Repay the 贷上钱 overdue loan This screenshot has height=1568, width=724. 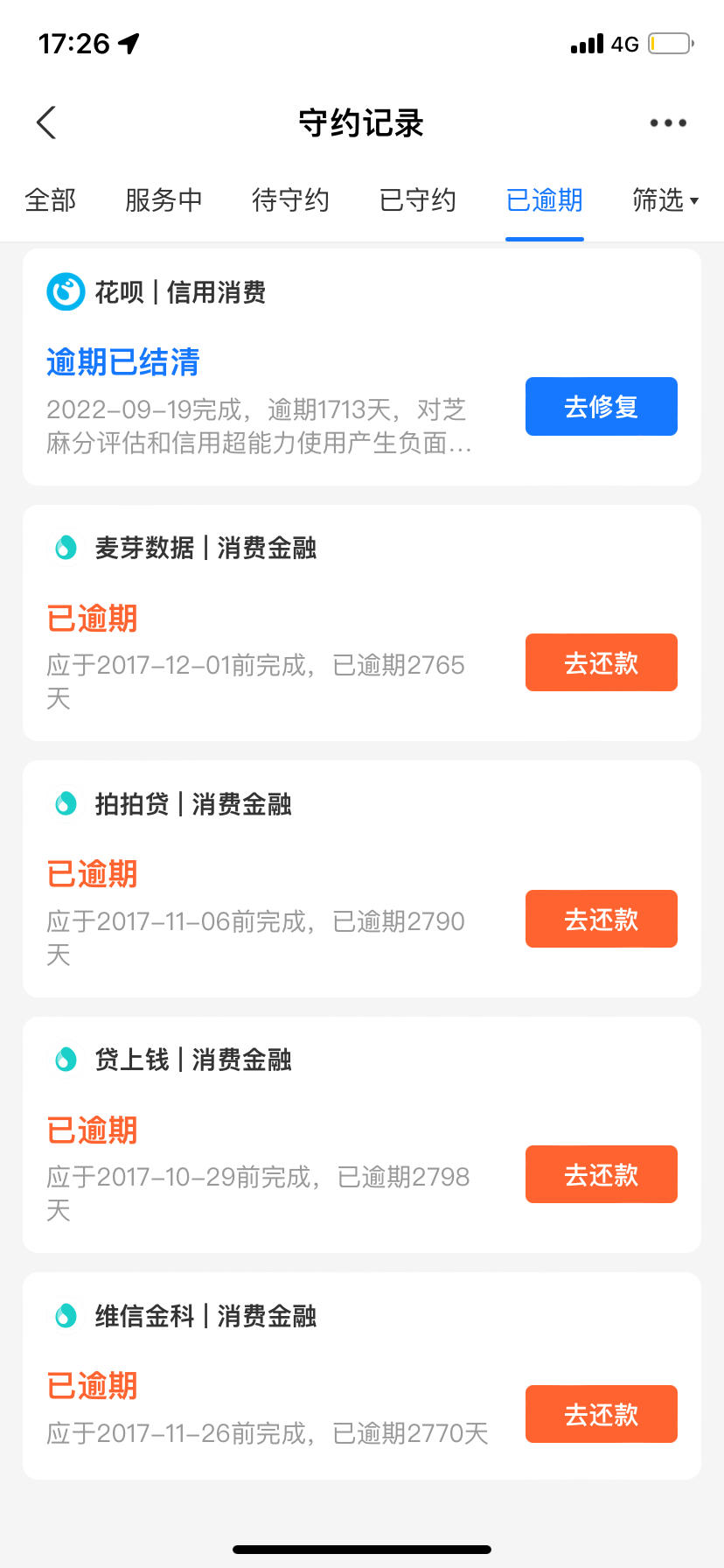(602, 1174)
